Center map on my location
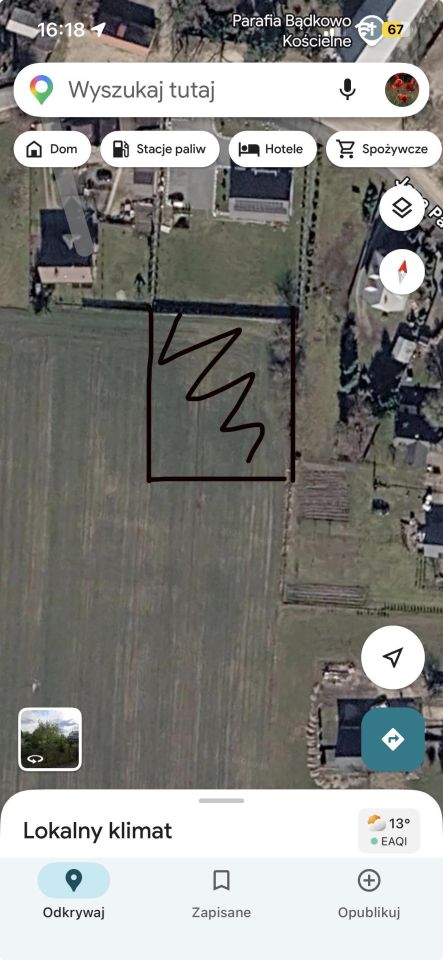This screenshot has height=960, width=443. tap(392, 657)
